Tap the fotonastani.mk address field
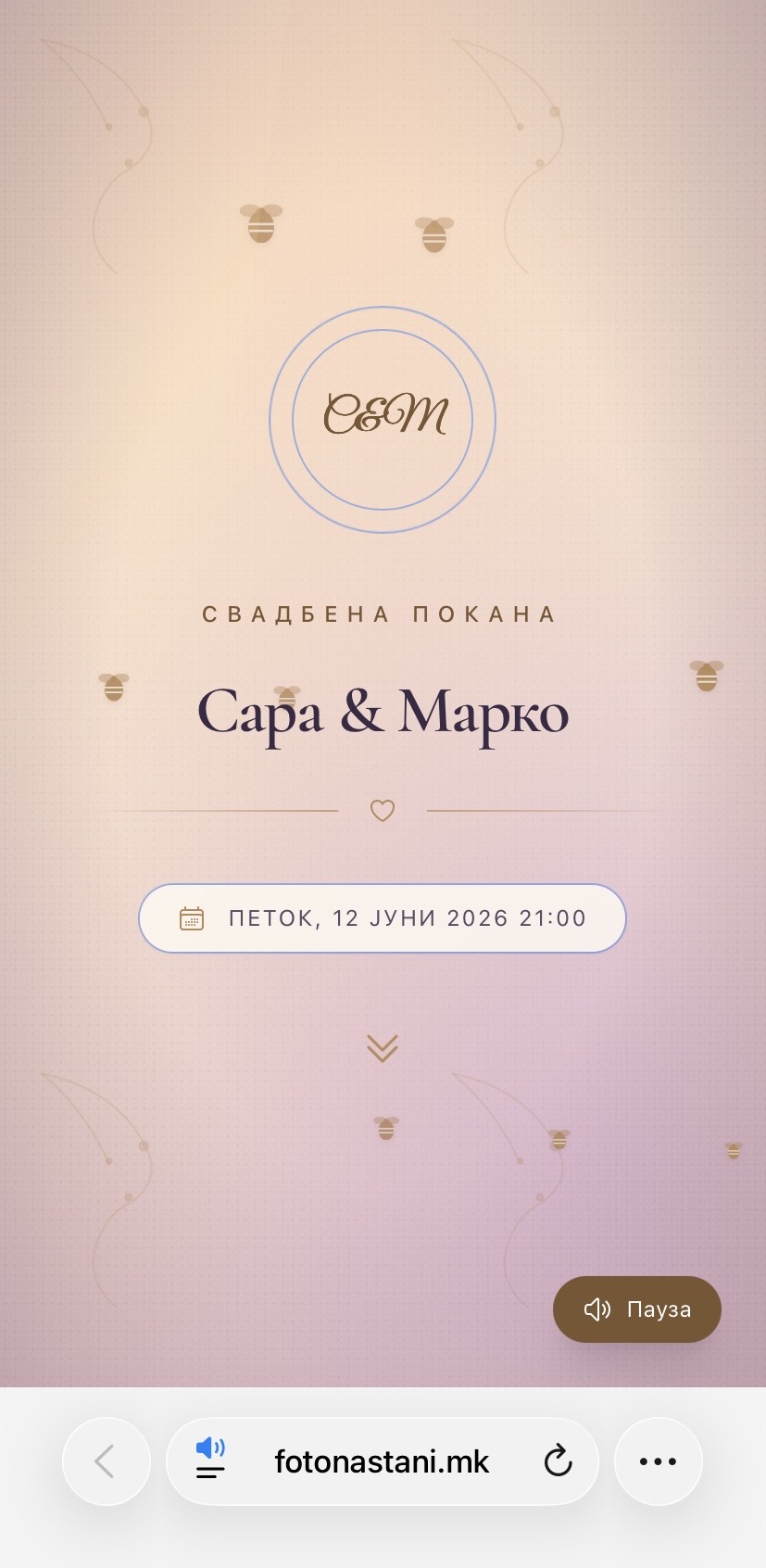The width and height of the screenshot is (766, 1568). (x=383, y=1461)
